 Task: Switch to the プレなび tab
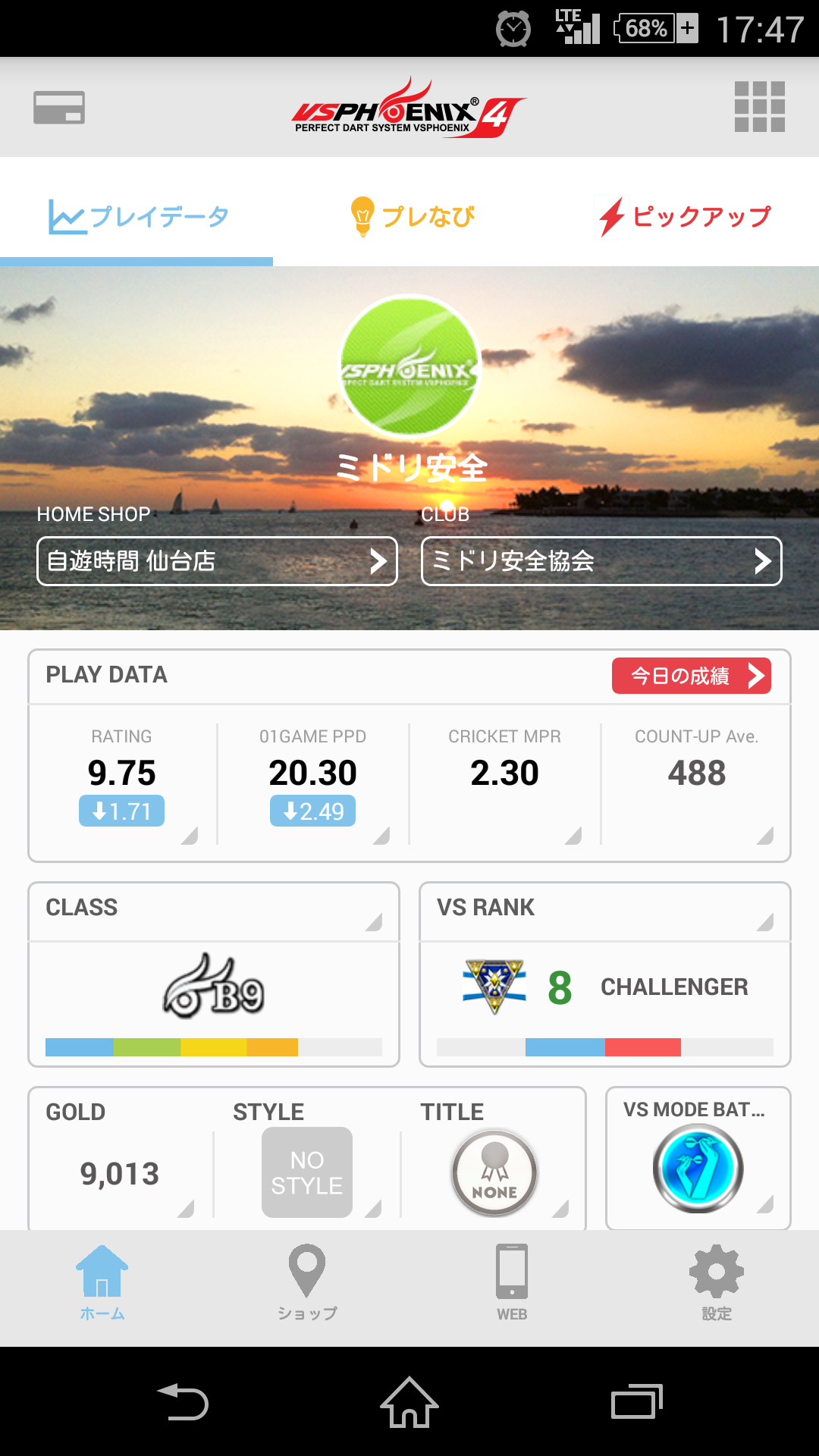coord(413,216)
